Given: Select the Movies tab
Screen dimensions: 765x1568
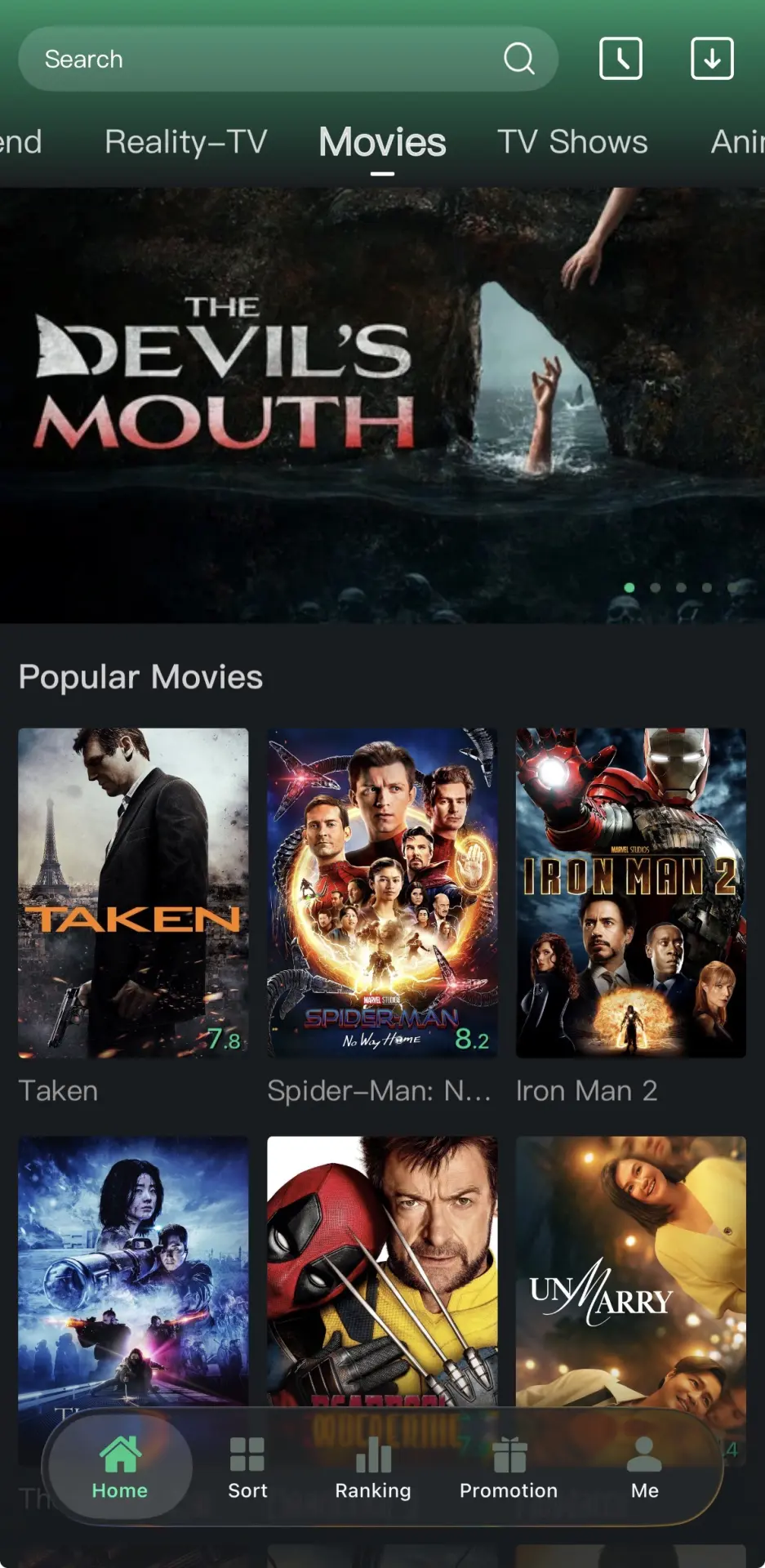Looking at the screenshot, I should pos(382,142).
